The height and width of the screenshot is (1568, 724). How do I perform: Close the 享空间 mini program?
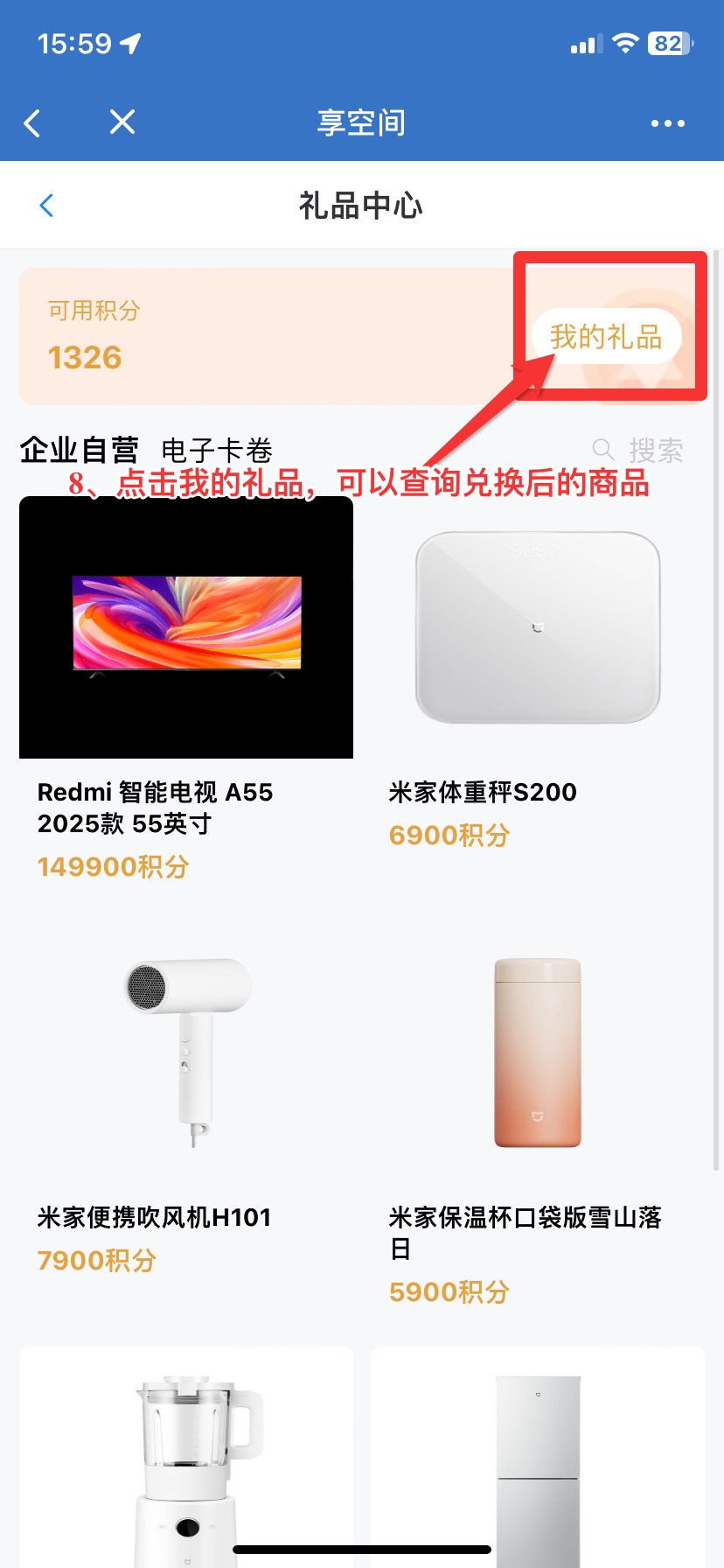coord(122,122)
